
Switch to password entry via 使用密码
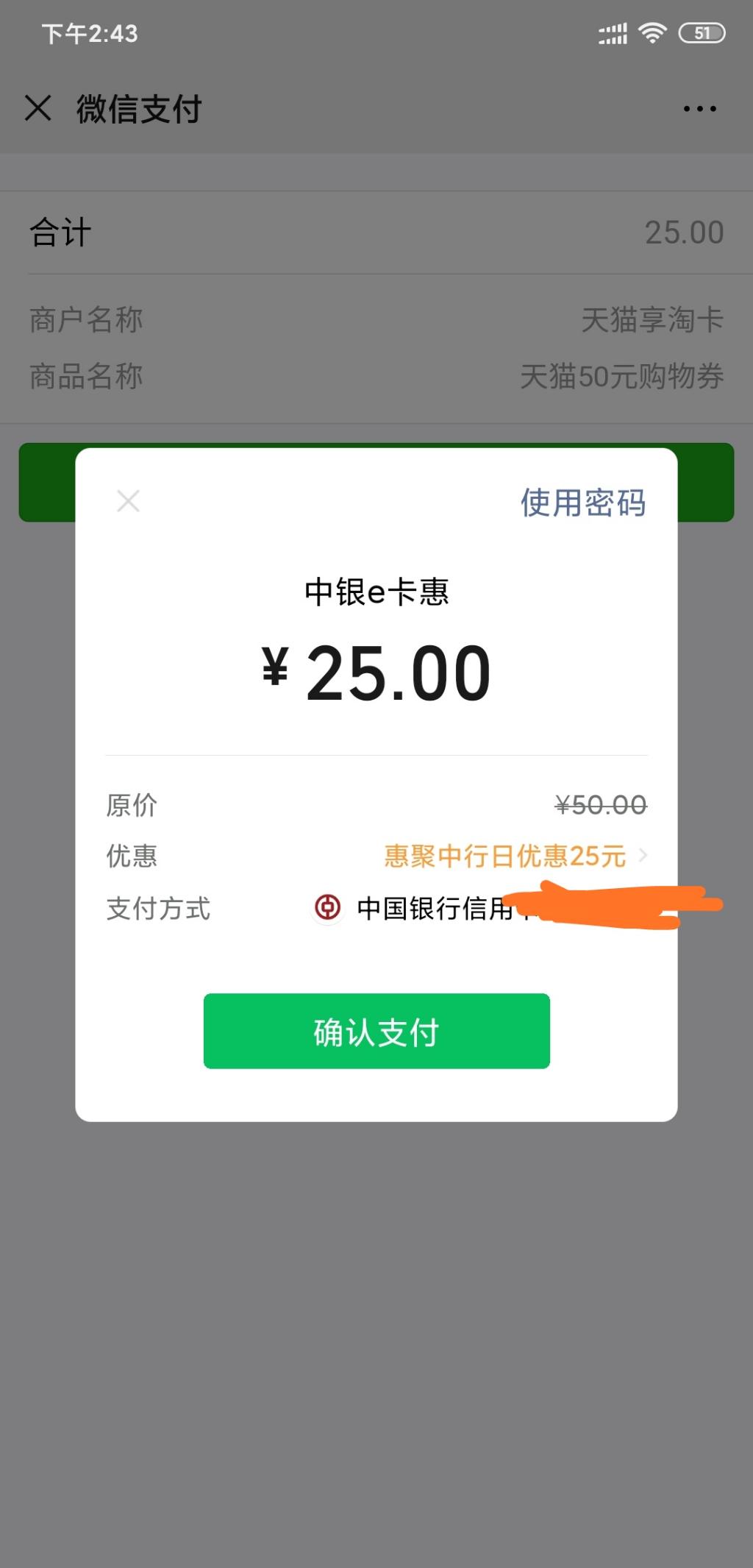(x=582, y=503)
